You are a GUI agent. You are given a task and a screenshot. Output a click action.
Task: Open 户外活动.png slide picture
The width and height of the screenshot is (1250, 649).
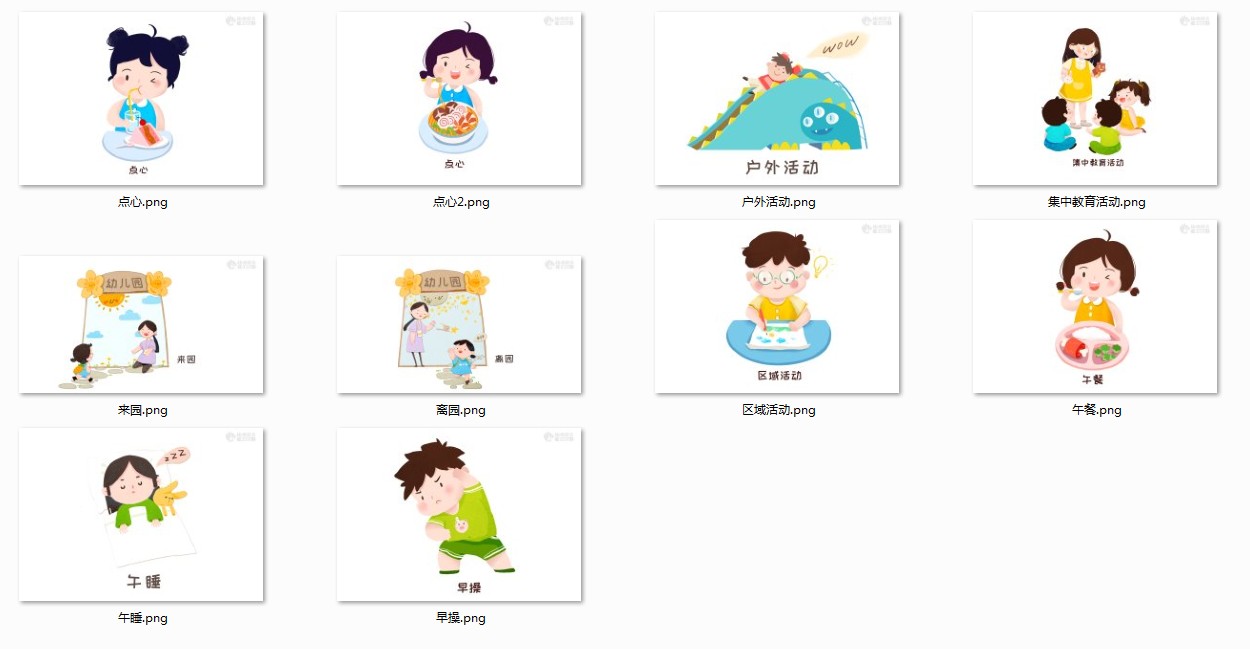point(777,99)
